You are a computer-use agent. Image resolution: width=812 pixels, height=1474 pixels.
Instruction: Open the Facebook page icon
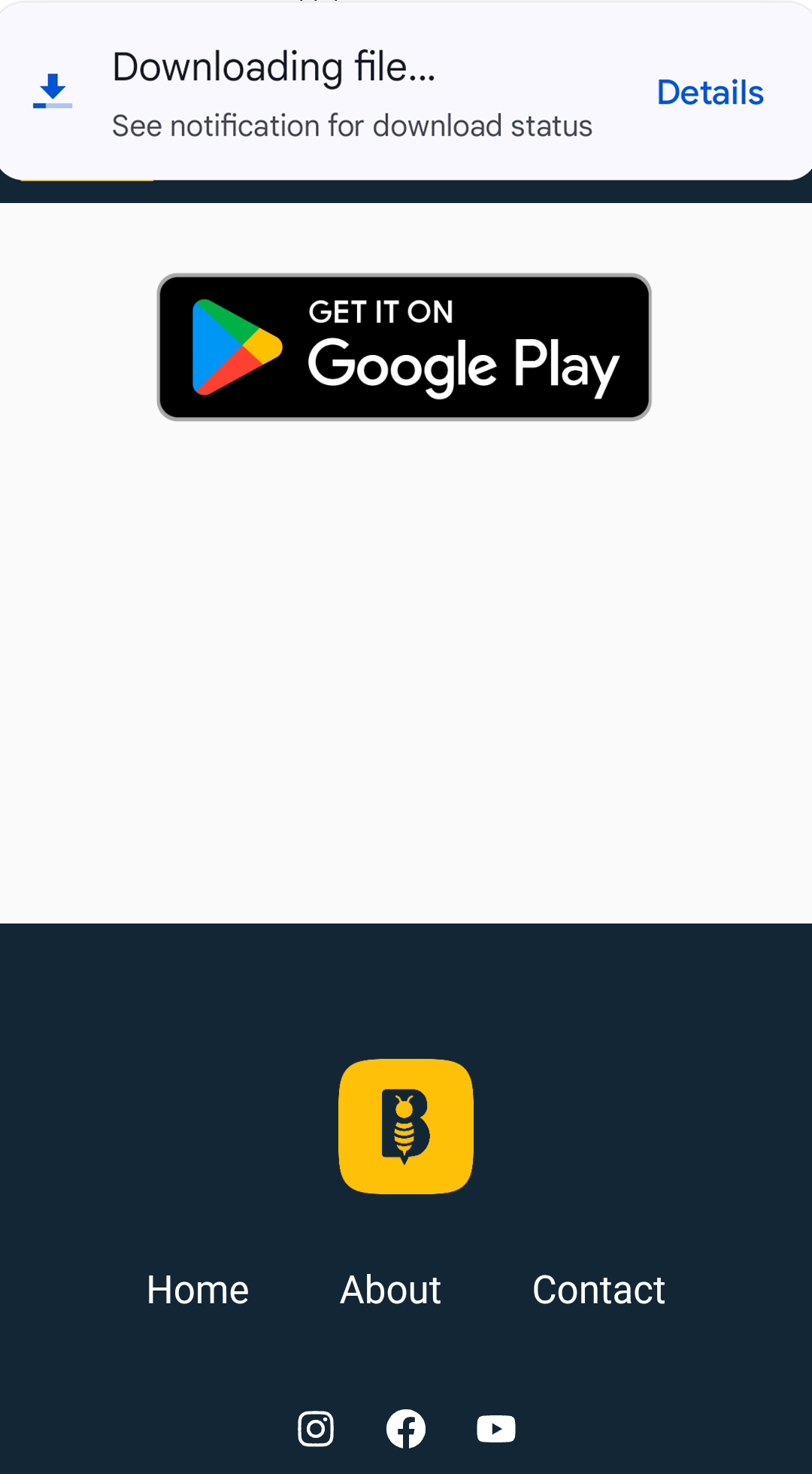point(406,1428)
